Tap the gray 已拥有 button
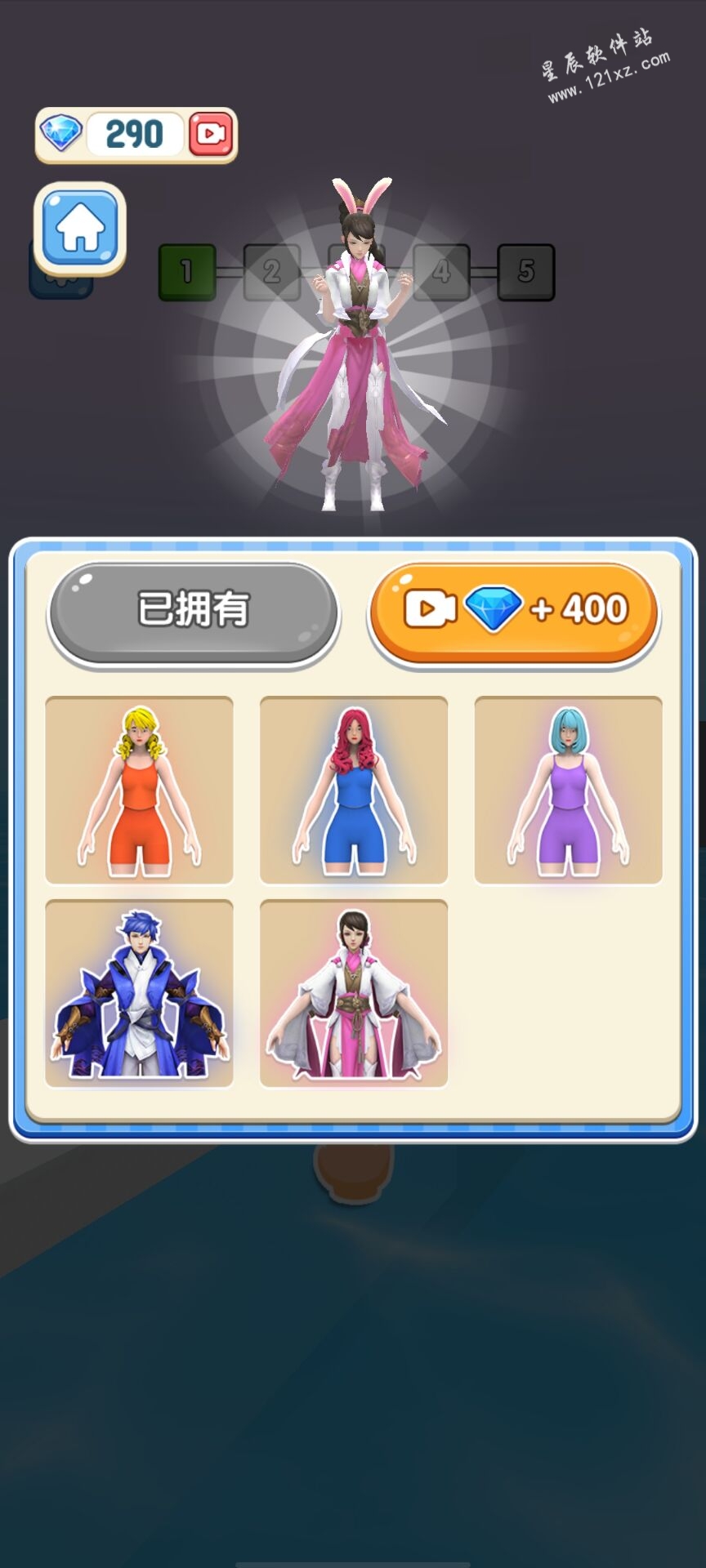The image size is (706, 1568). (x=194, y=610)
